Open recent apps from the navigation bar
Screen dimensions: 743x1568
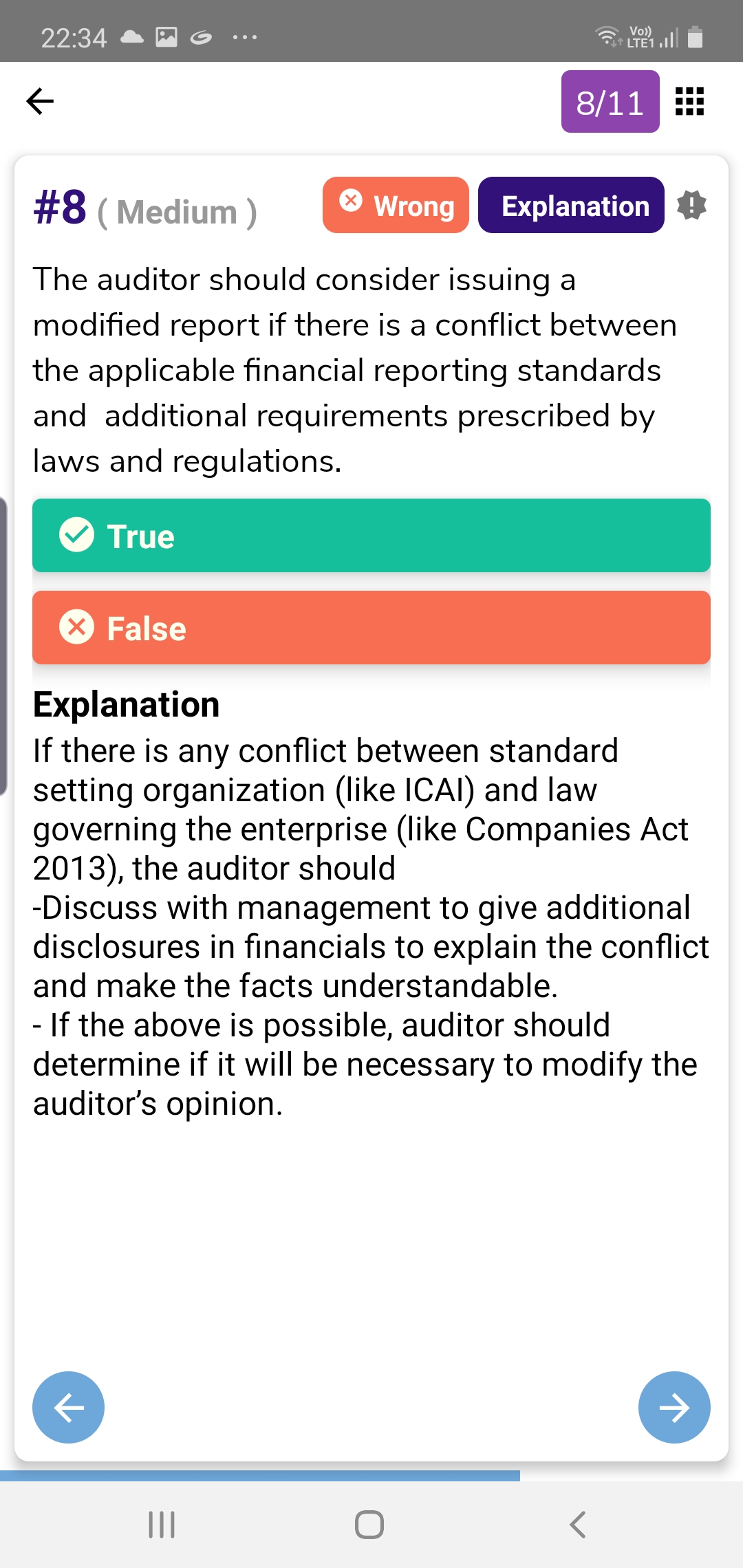pos(162,1525)
